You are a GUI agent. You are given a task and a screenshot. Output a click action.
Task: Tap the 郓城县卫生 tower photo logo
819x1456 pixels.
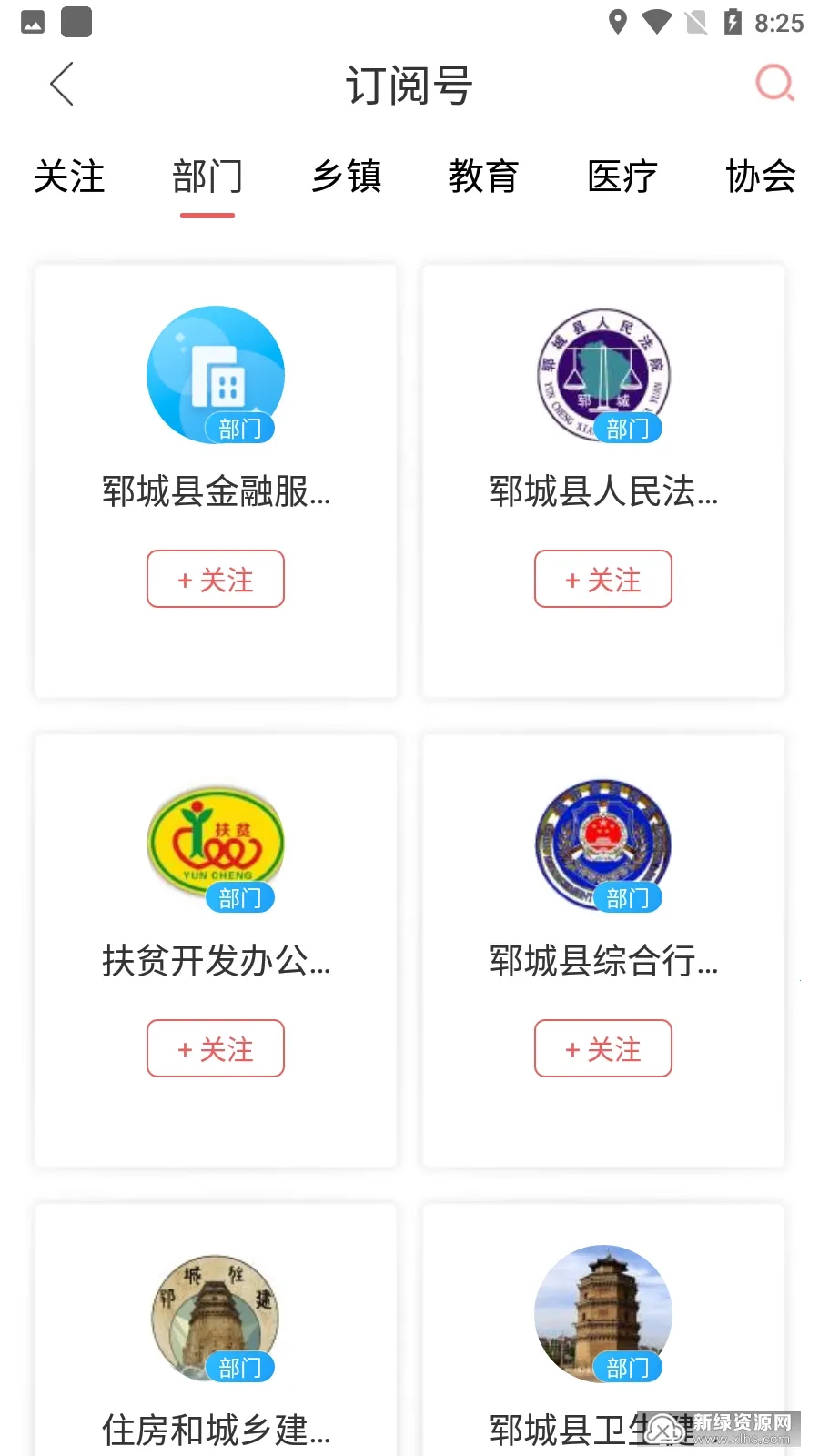tap(602, 1312)
